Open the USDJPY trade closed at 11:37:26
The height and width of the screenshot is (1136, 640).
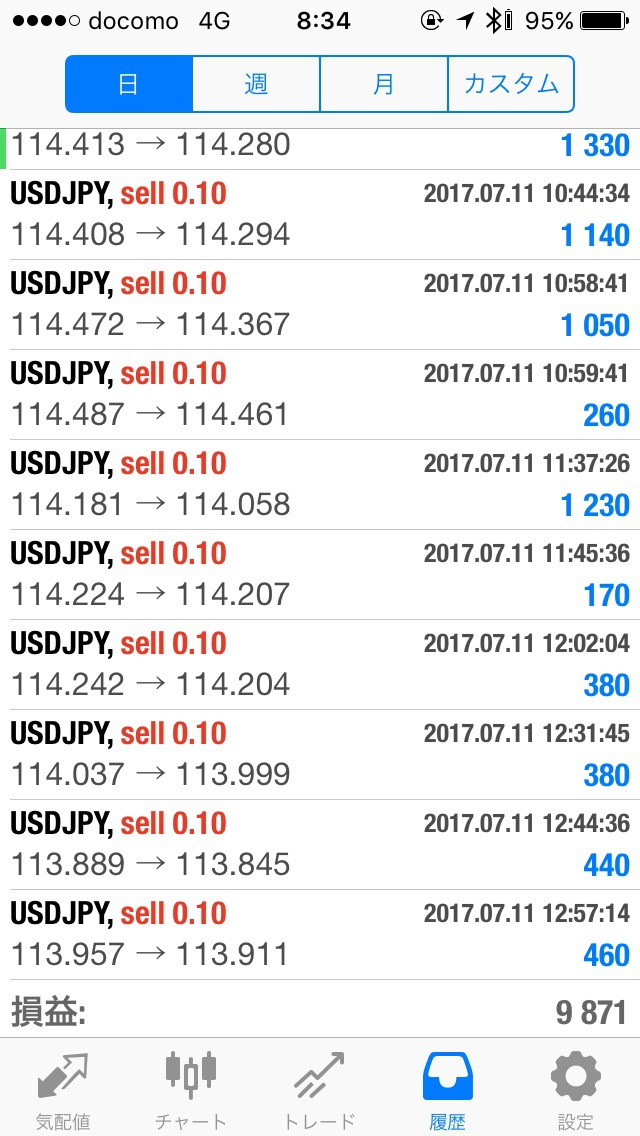(x=320, y=485)
